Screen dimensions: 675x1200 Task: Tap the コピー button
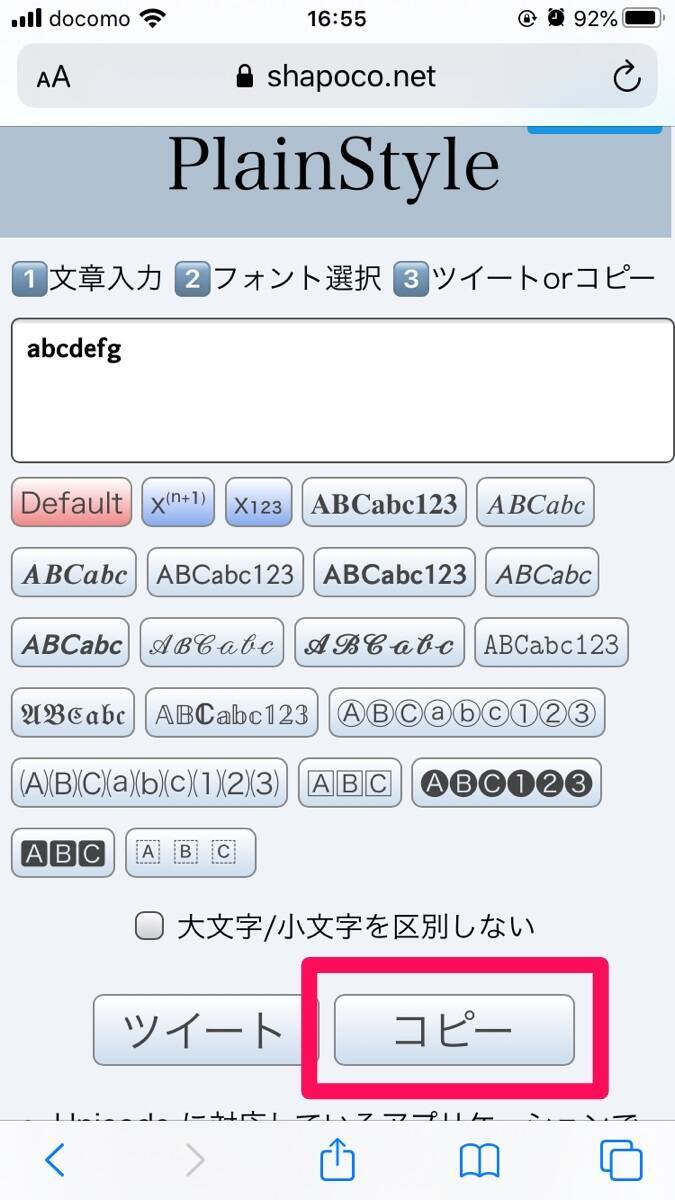pos(454,1030)
